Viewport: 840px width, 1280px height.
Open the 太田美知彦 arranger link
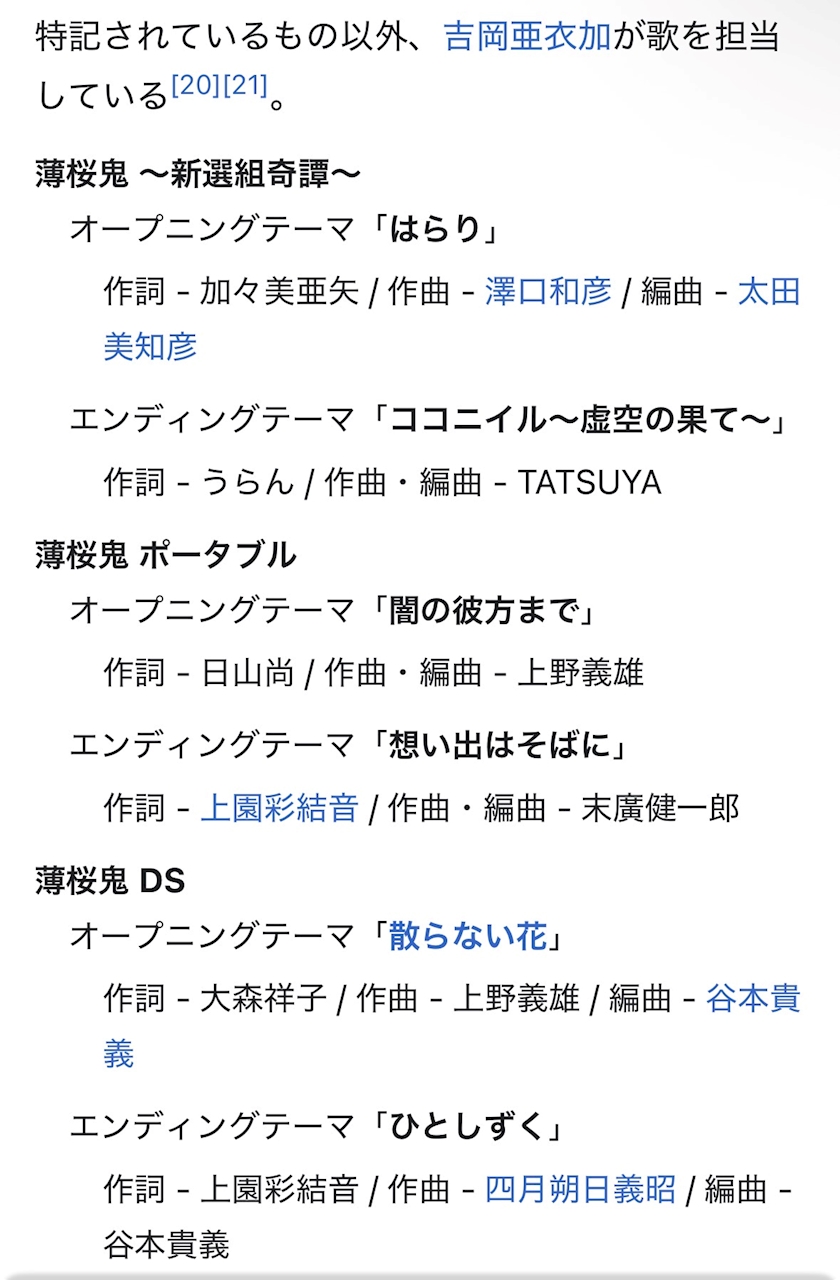[x=769, y=292]
